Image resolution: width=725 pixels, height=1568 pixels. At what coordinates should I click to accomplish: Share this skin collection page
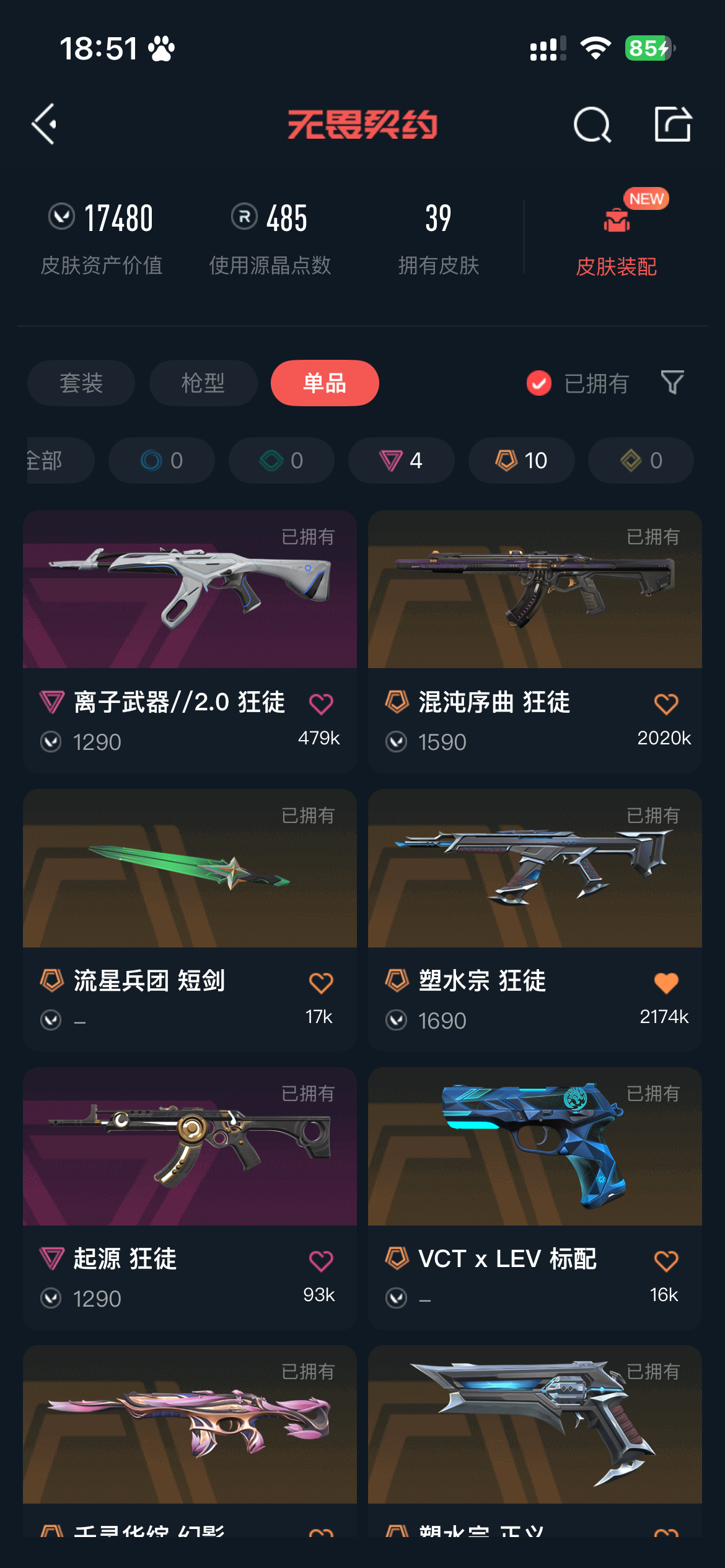672,124
